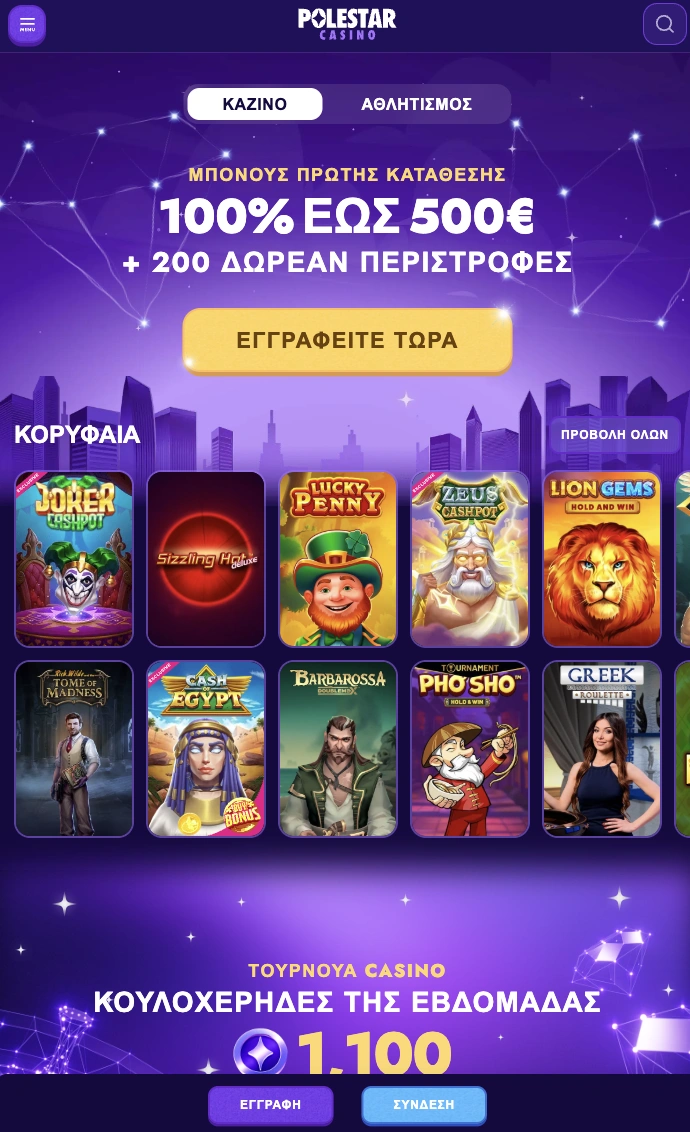This screenshot has height=1132, width=690.
Task: Tap the ΣΥΝΔΕΣΗ login button
Action: 424,1105
